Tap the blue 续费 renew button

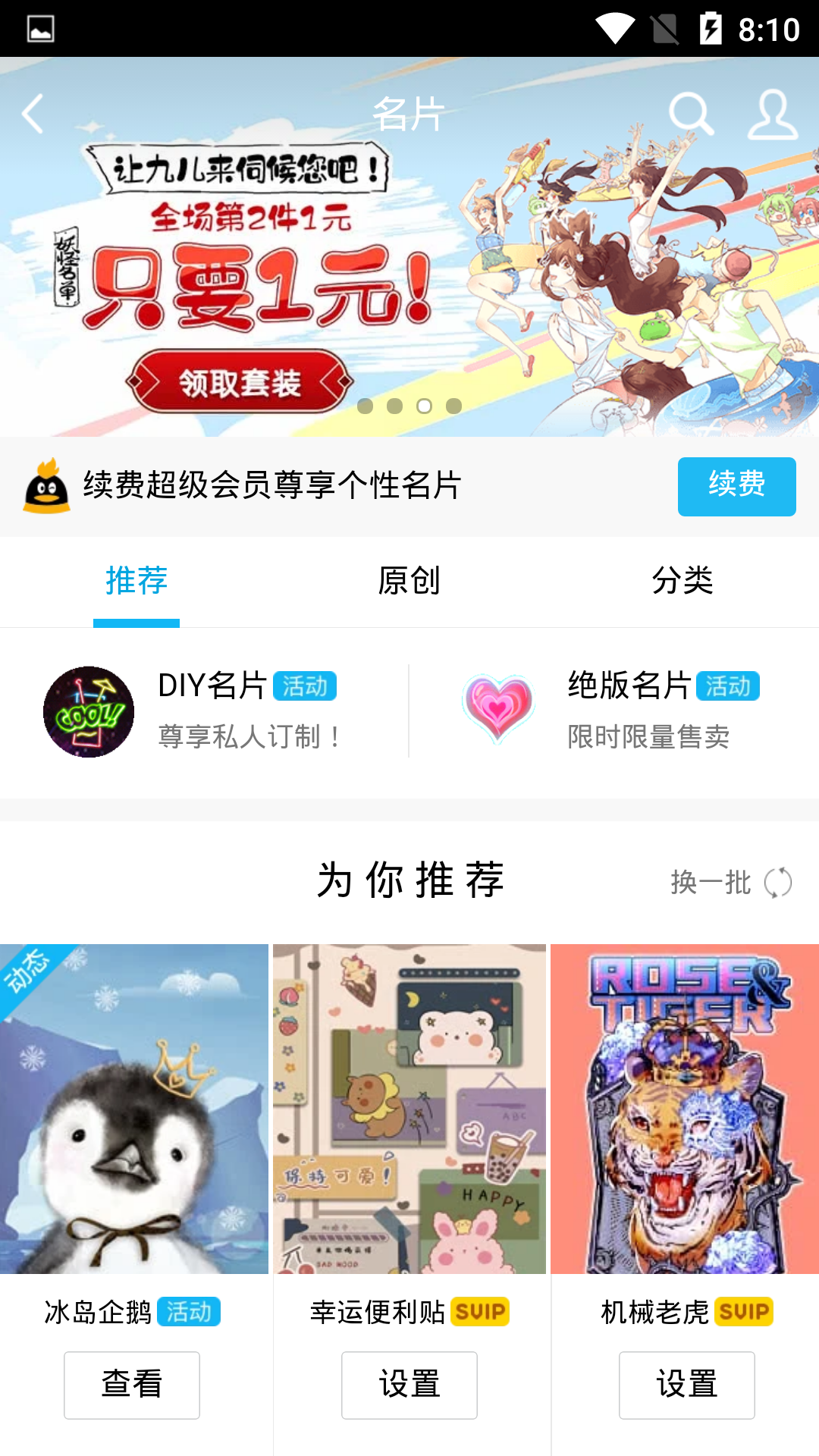click(736, 486)
